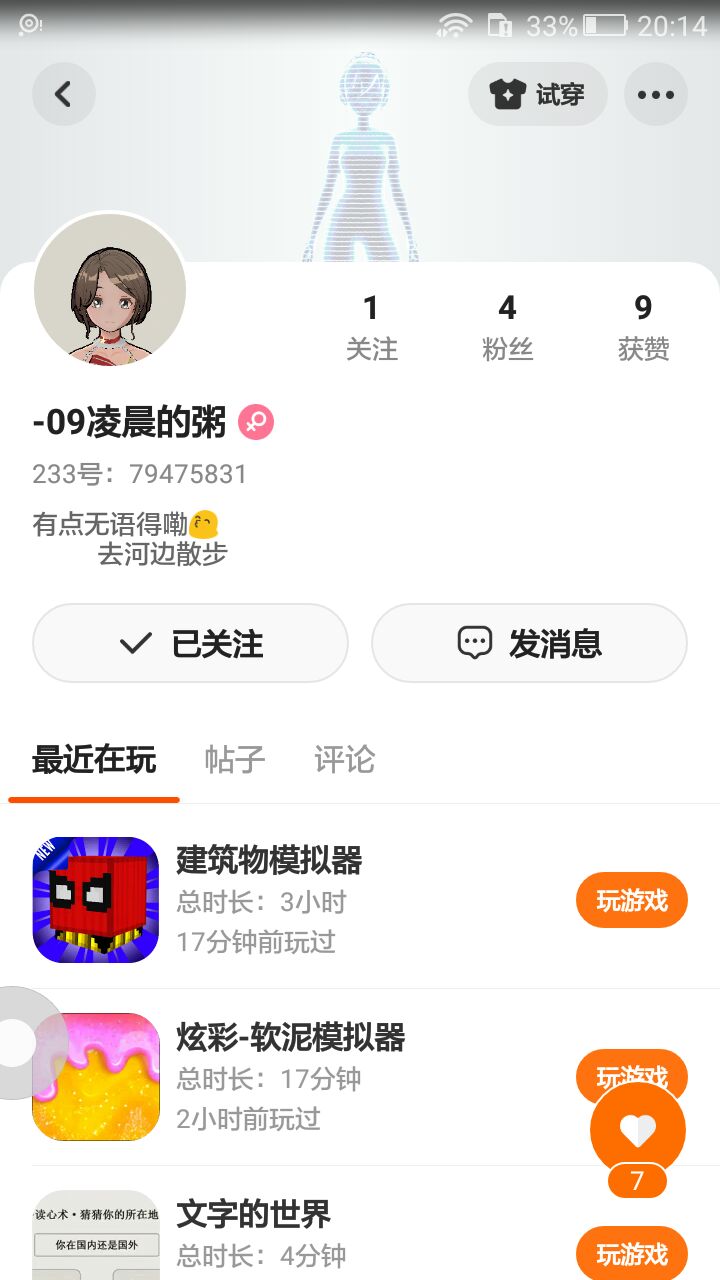Go back using the top arrow
The width and height of the screenshot is (720, 1280).
(x=63, y=95)
